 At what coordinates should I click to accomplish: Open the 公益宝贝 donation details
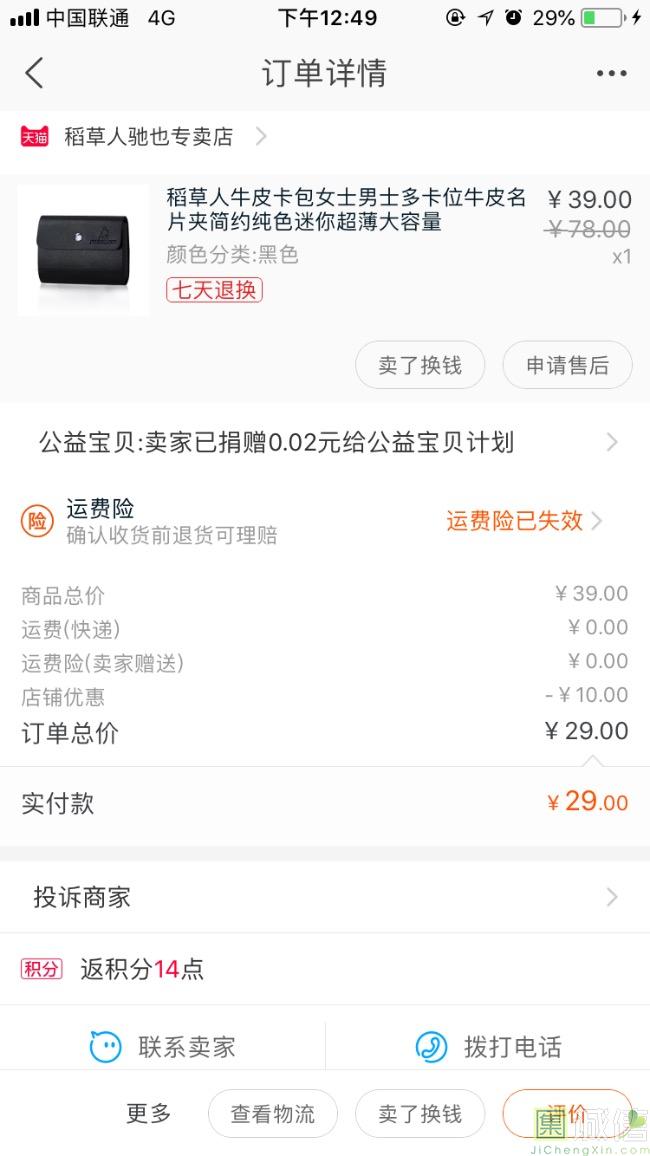pos(325,442)
